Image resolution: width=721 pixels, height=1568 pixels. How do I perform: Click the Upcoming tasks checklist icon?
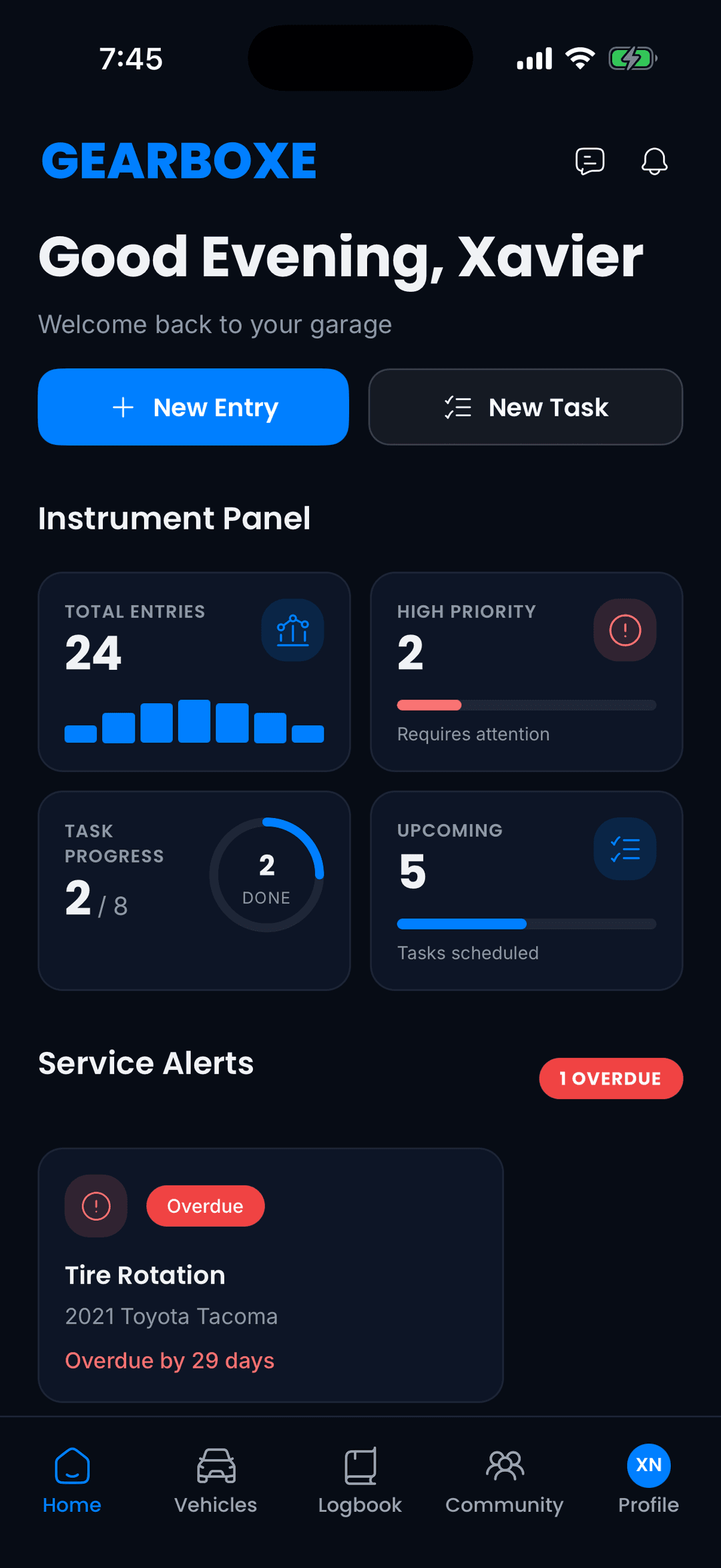[x=624, y=848]
